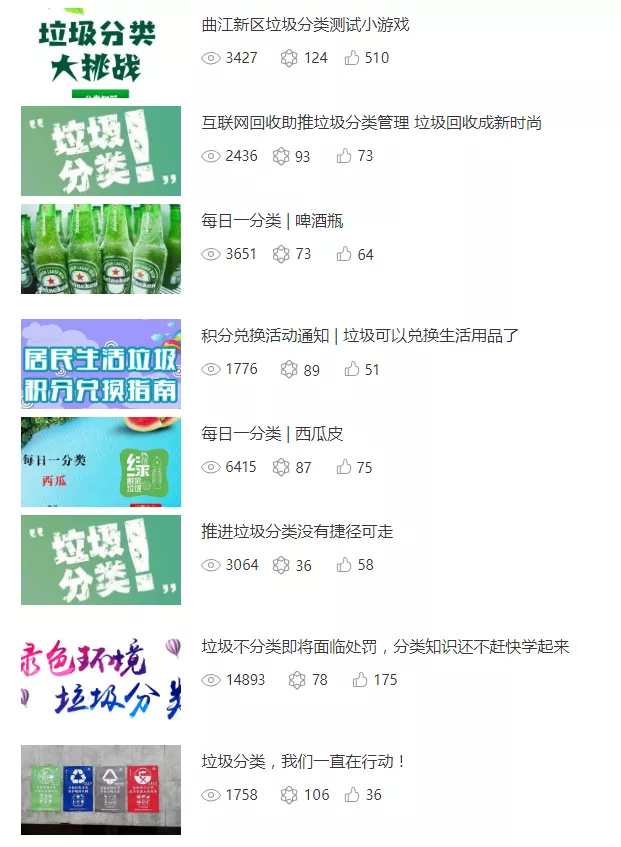Open 积分兑换活动通知 article
Viewport: 621px width, 847px height.
[x=360, y=335]
